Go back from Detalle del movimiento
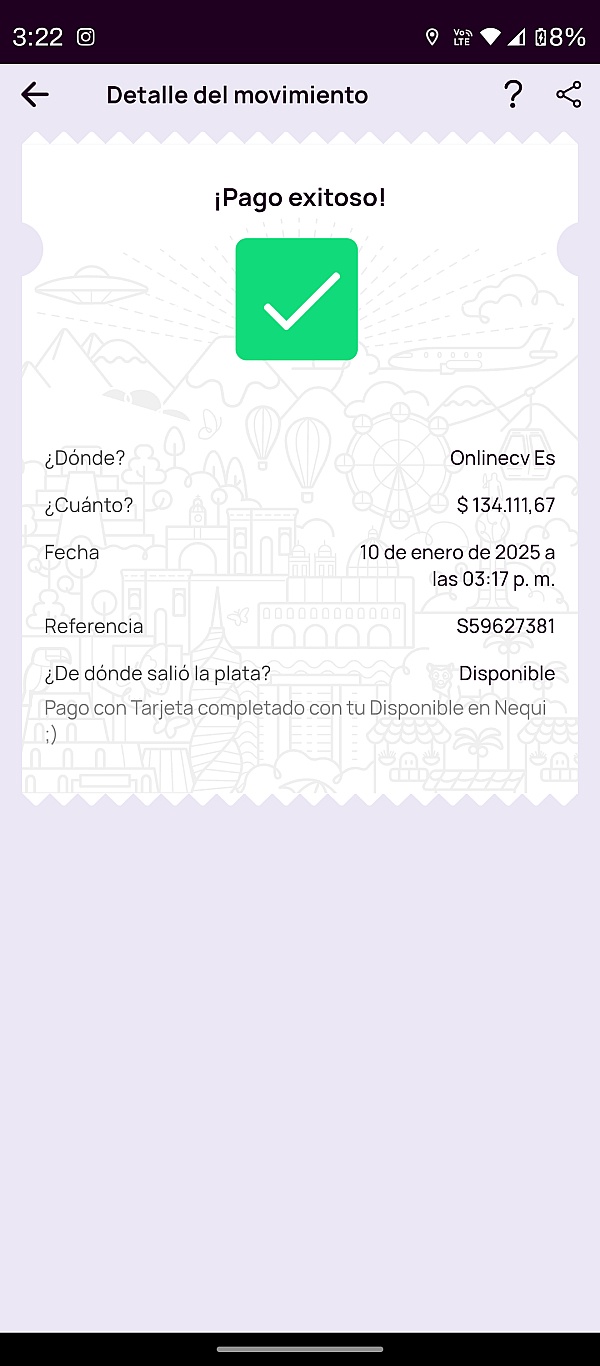 (35, 95)
